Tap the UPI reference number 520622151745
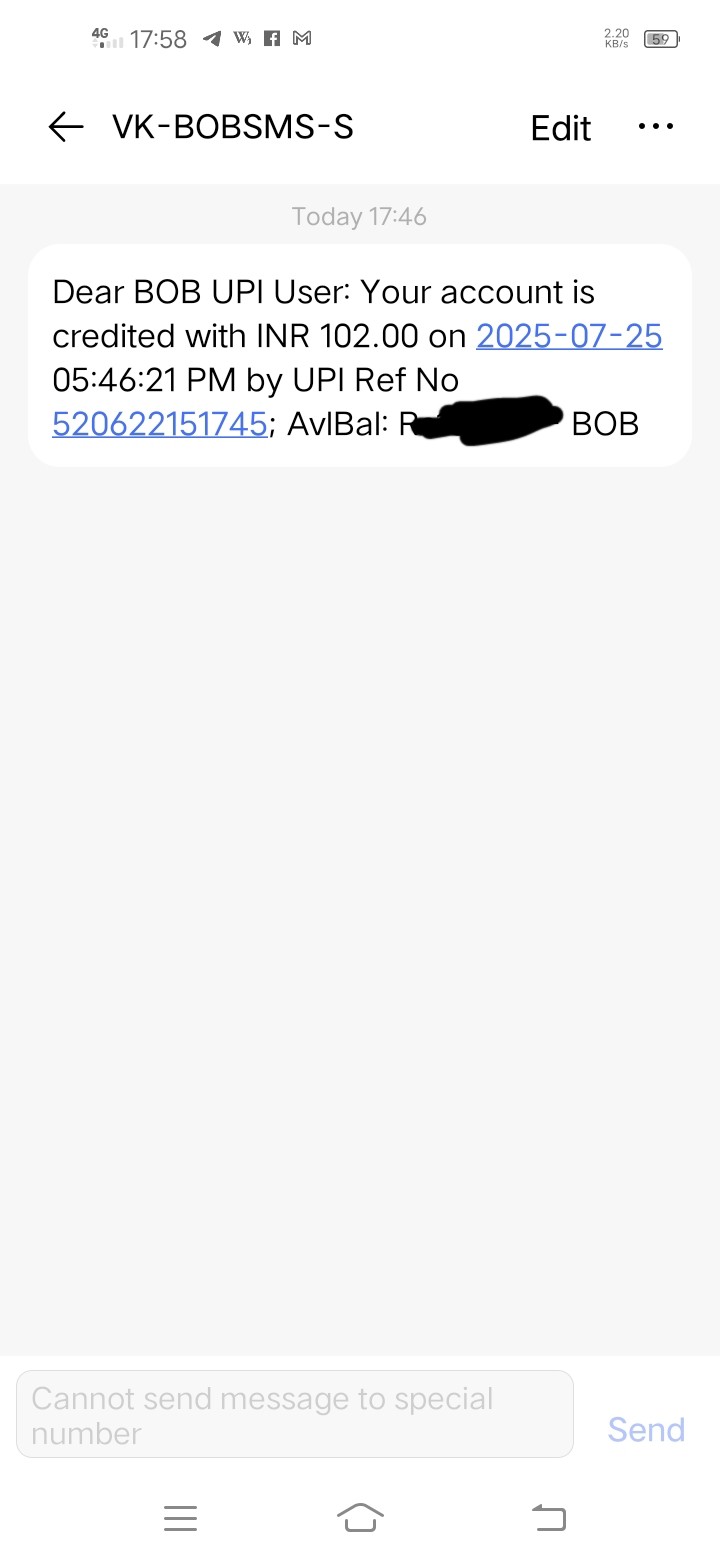The width and height of the screenshot is (720, 1560). pos(160,424)
